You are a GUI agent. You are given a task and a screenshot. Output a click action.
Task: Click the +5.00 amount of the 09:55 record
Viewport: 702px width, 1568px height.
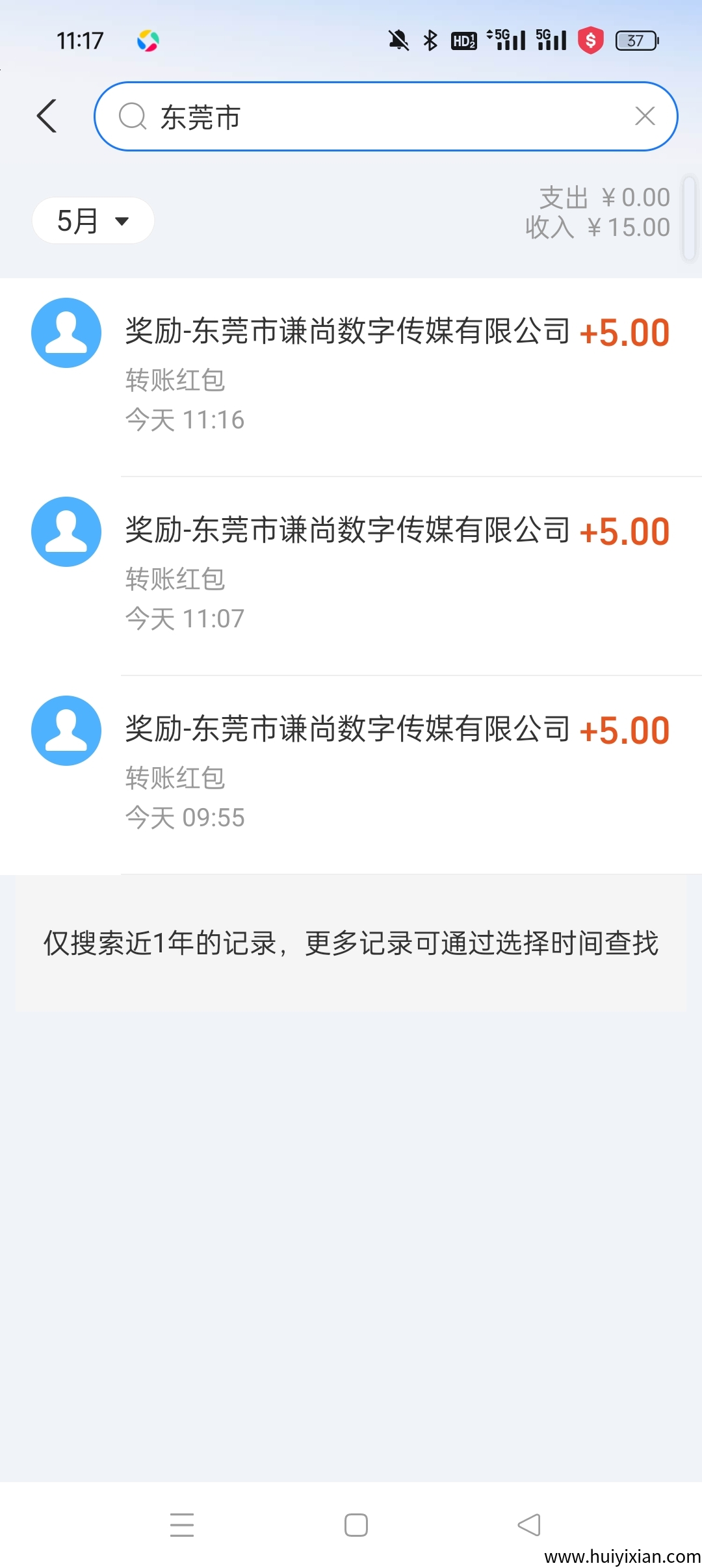[x=625, y=729]
